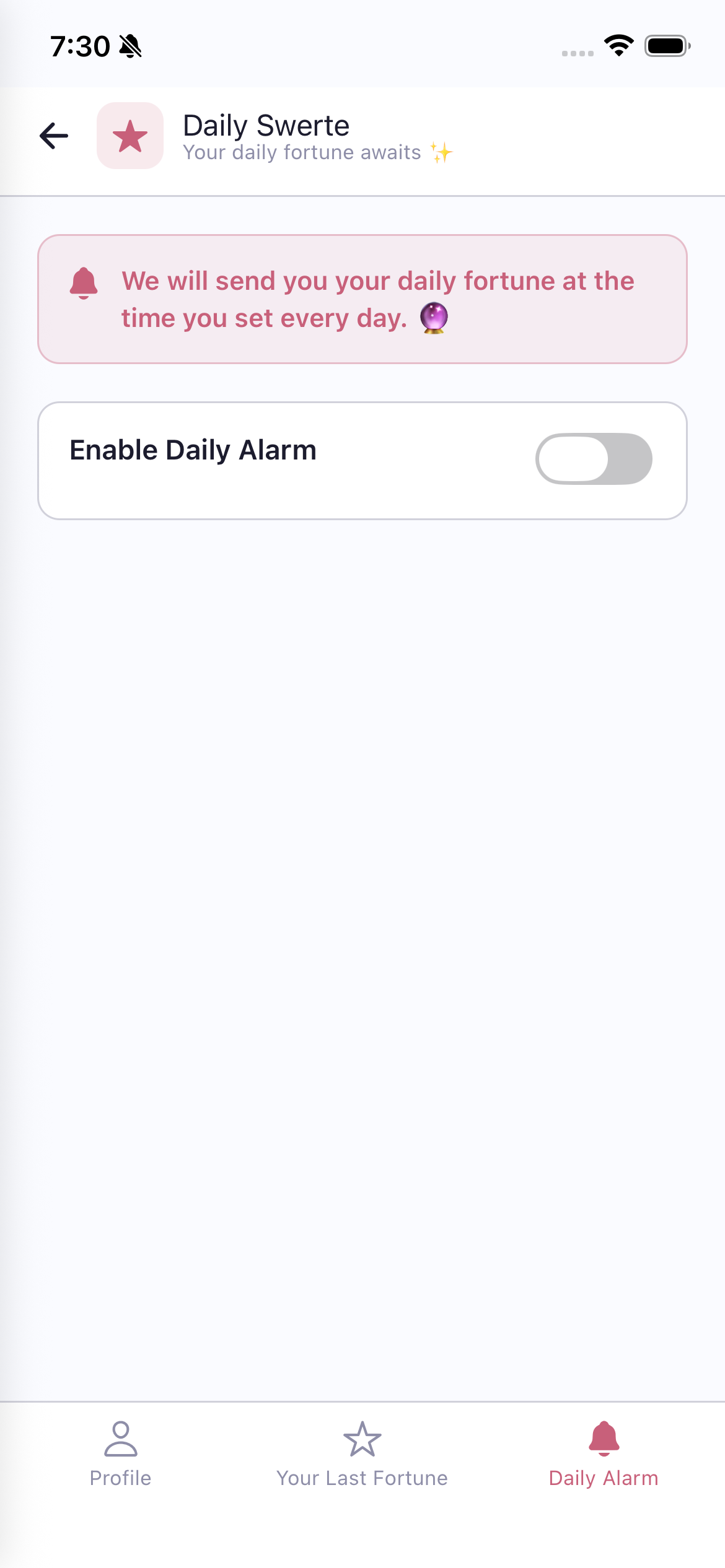Tap the Daily Swerte title
The width and height of the screenshot is (725, 1568).
coord(265,125)
